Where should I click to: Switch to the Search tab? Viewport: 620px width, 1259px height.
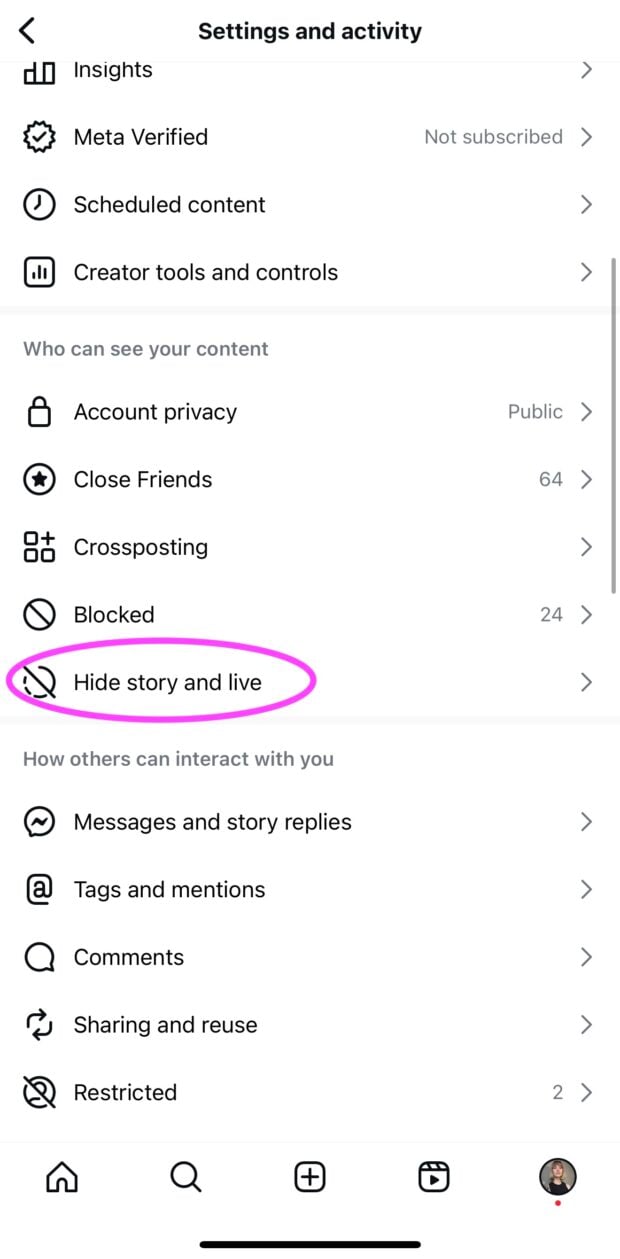click(186, 1178)
